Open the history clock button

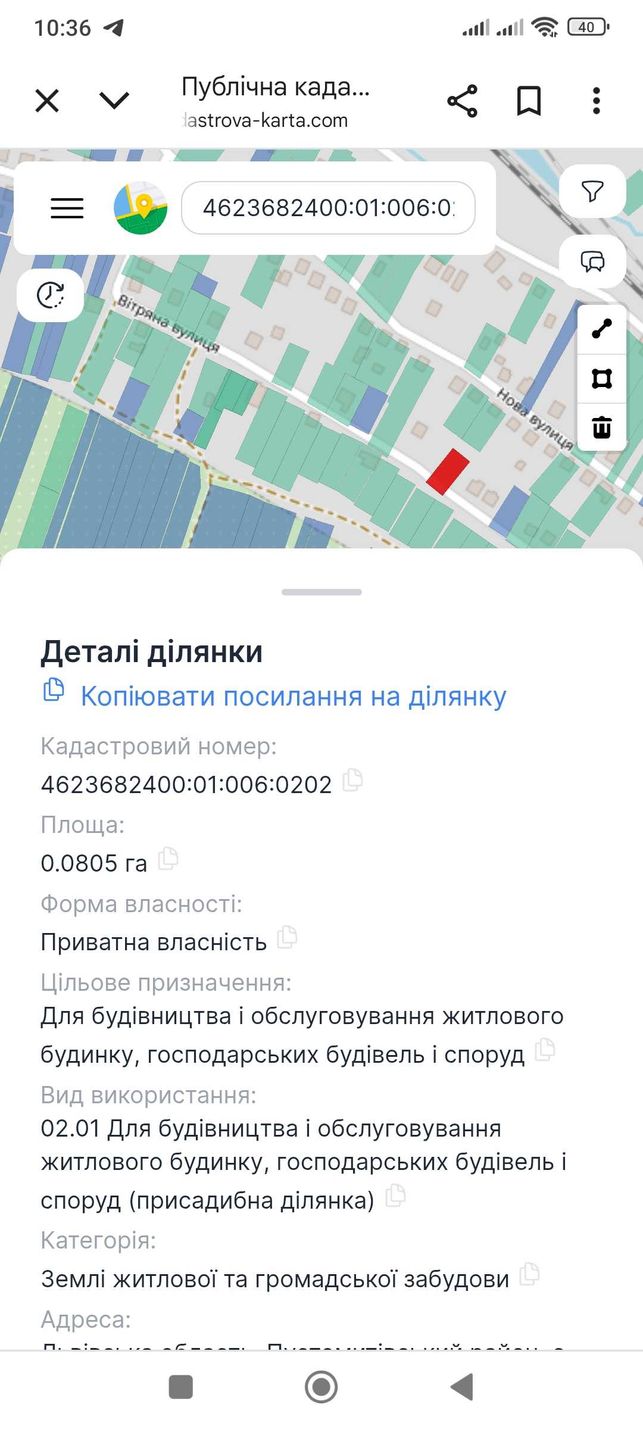click(50, 294)
